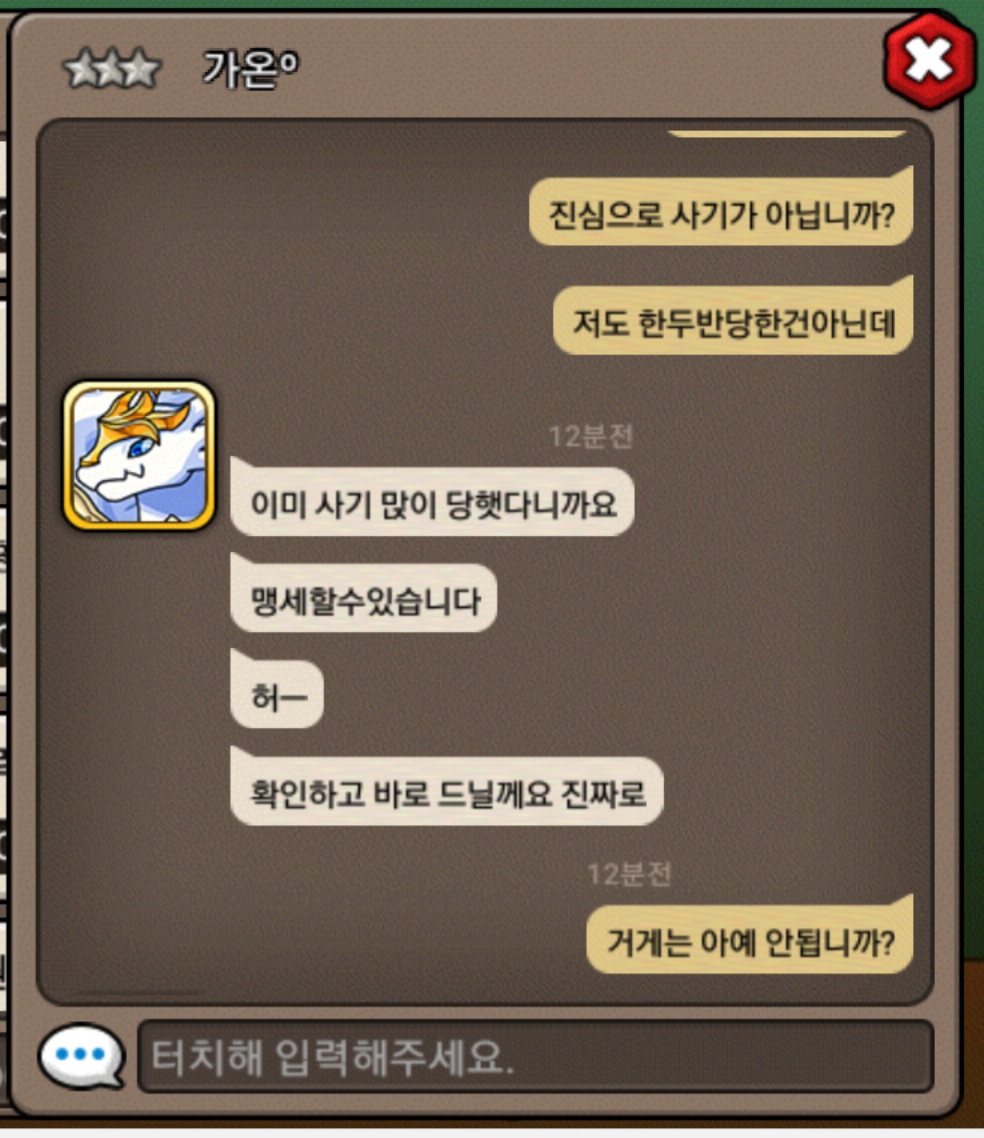984x1138 pixels.
Task: Close the chat window with 가온
Action: click(929, 61)
